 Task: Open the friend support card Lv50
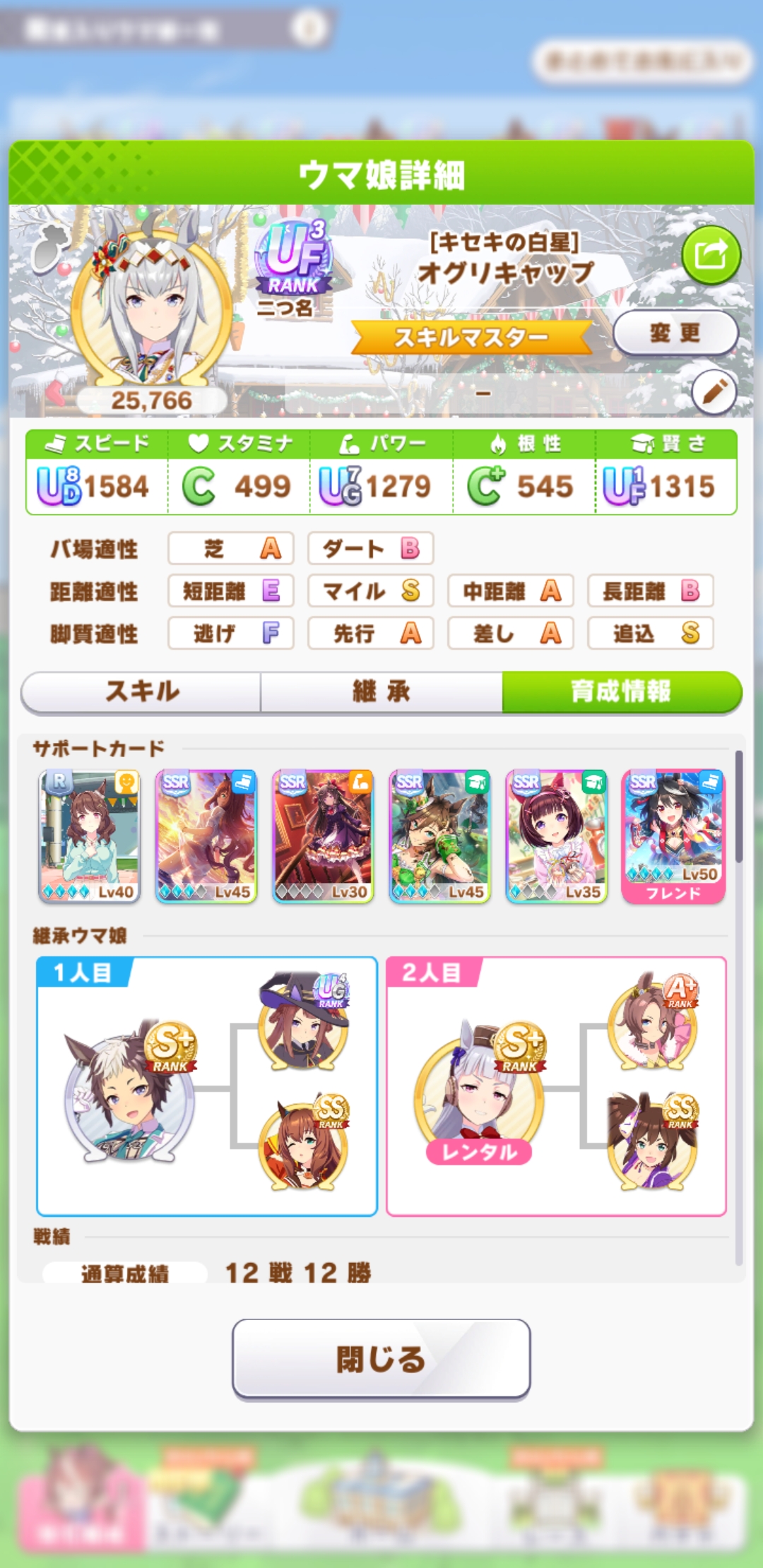673,836
